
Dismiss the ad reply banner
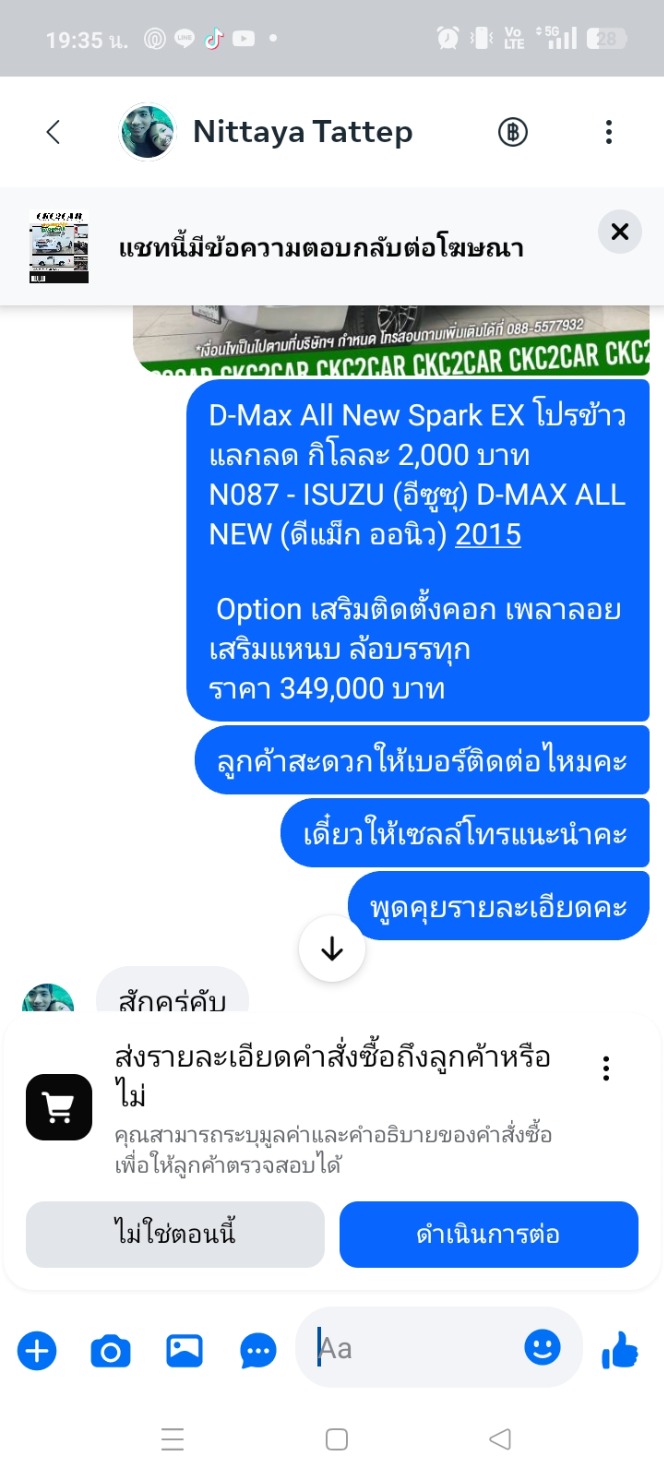coord(620,232)
